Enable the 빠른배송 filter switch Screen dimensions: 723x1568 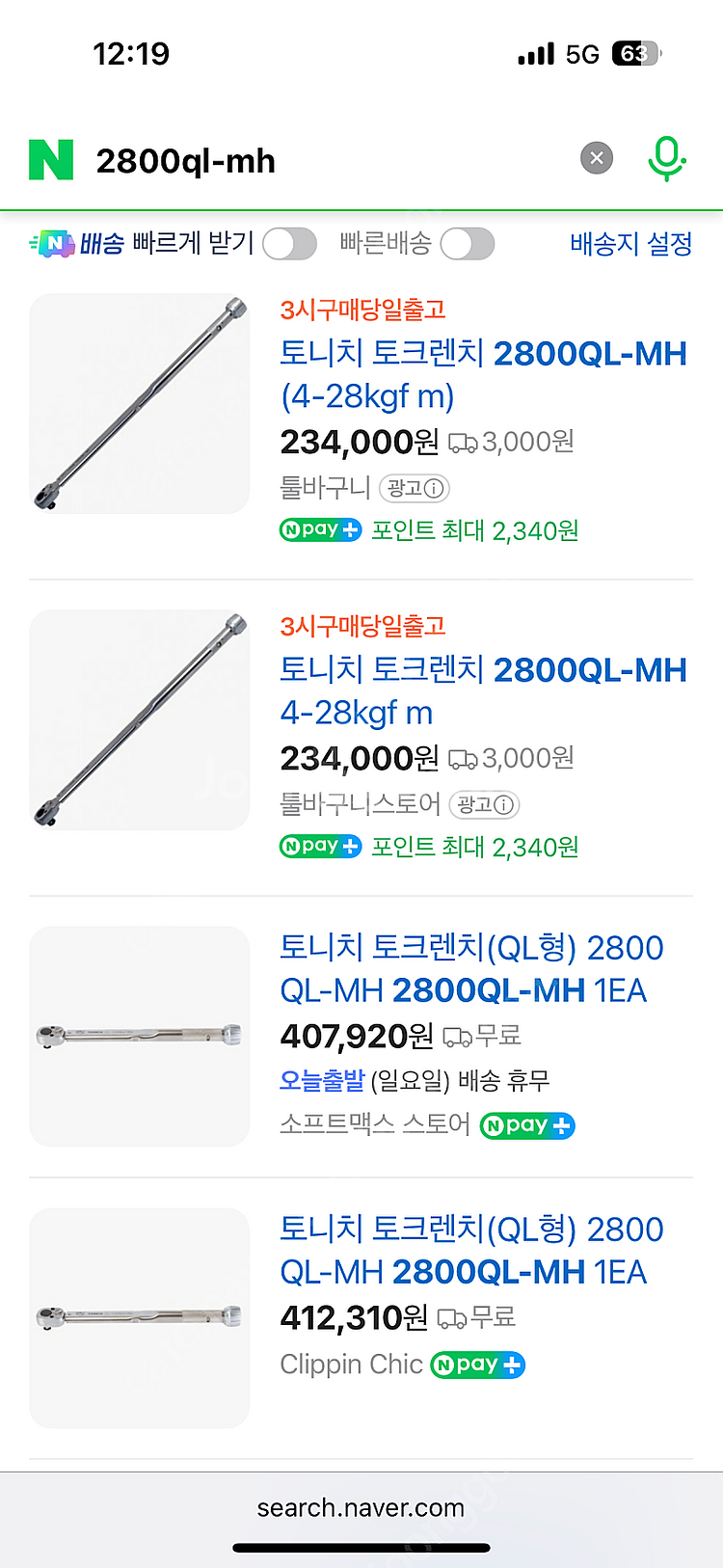point(468,244)
